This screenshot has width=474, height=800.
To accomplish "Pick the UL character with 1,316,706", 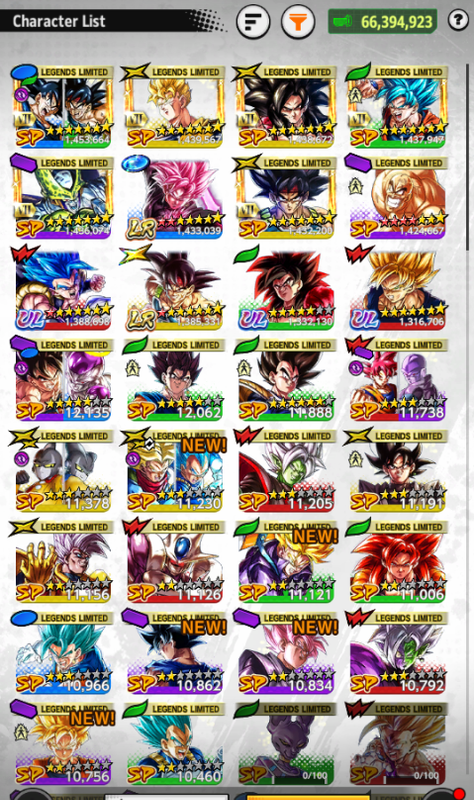I will pos(397,289).
